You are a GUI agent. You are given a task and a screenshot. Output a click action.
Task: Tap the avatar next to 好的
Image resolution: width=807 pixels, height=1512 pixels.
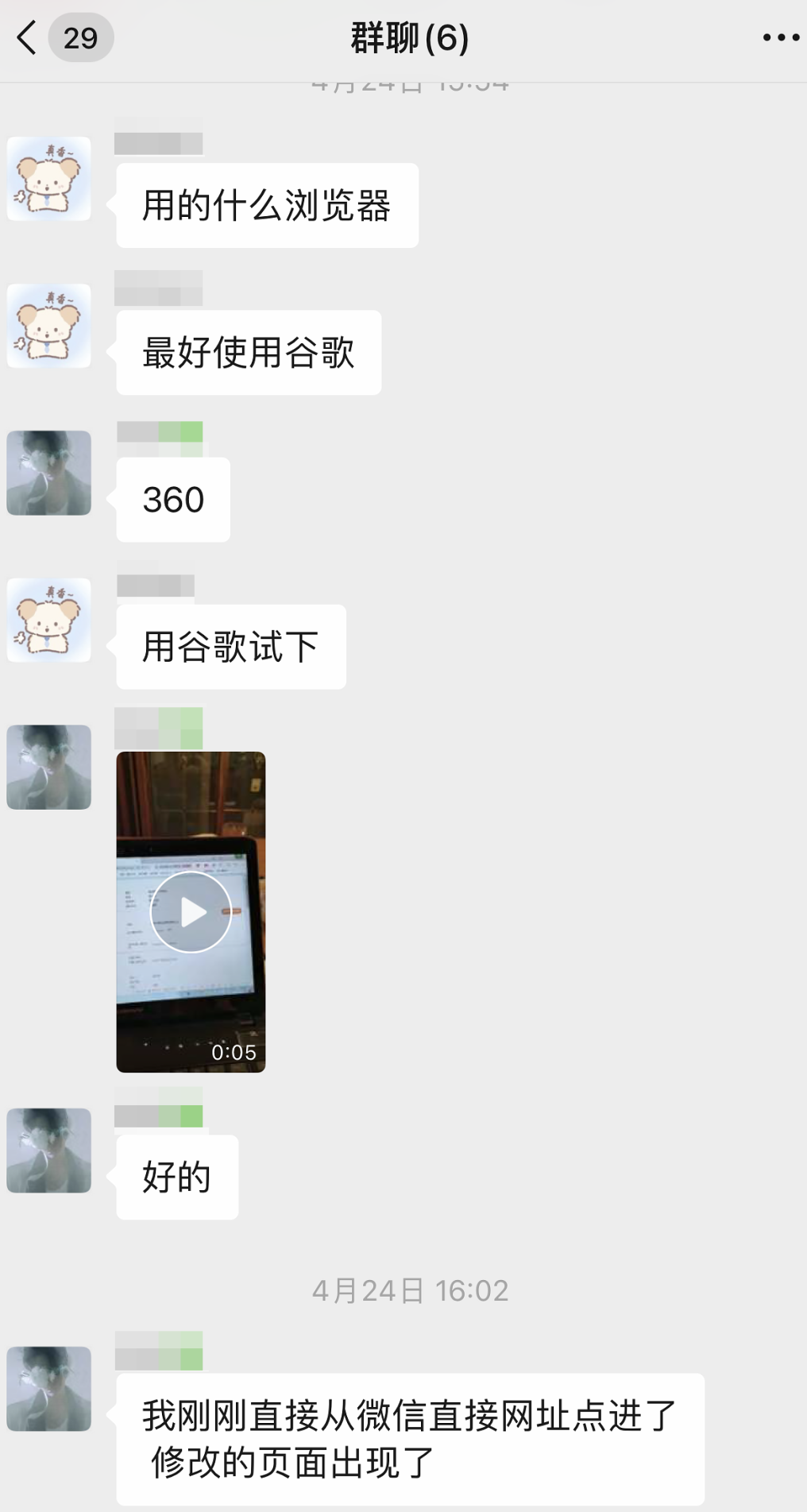pyautogui.click(x=49, y=1150)
